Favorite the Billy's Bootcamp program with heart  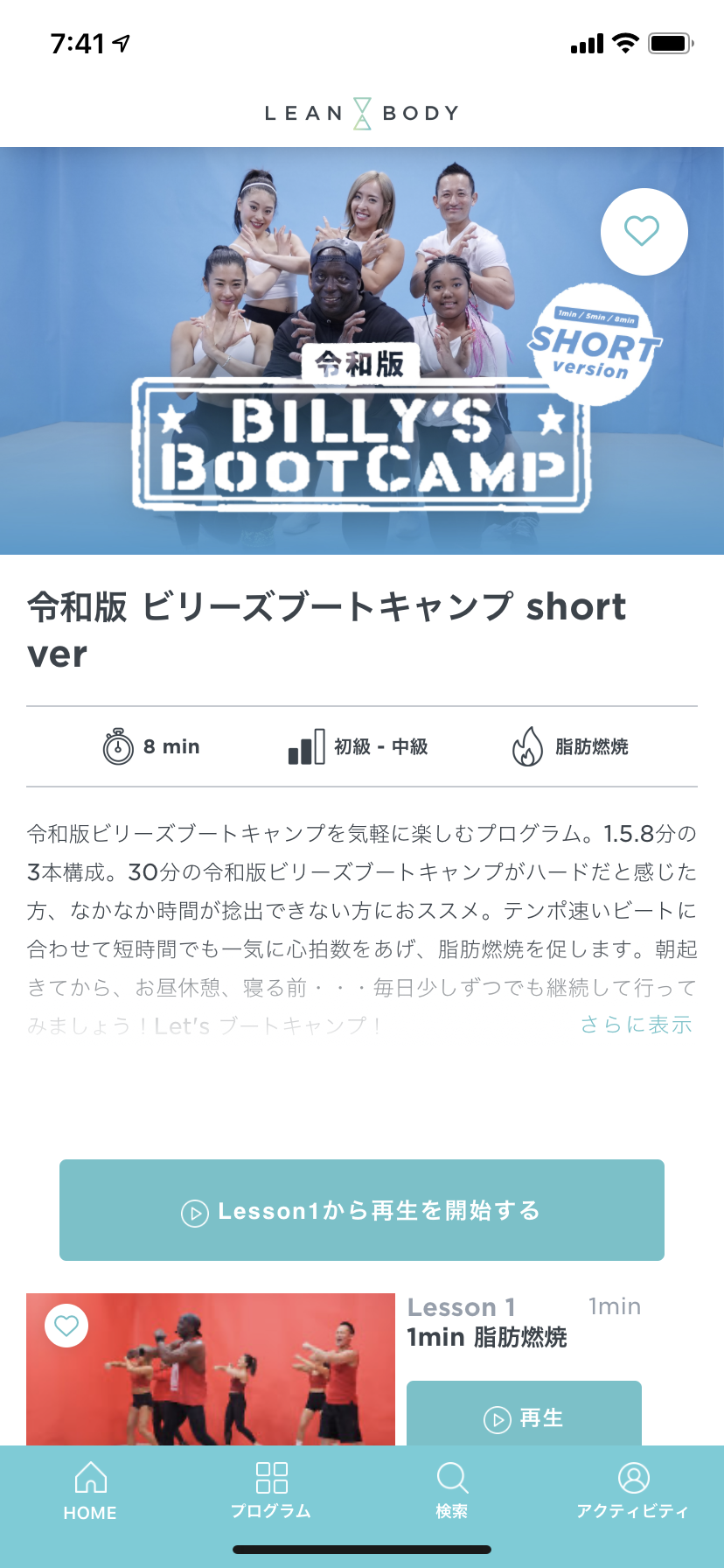pyautogui.click(x=644, y=231)
